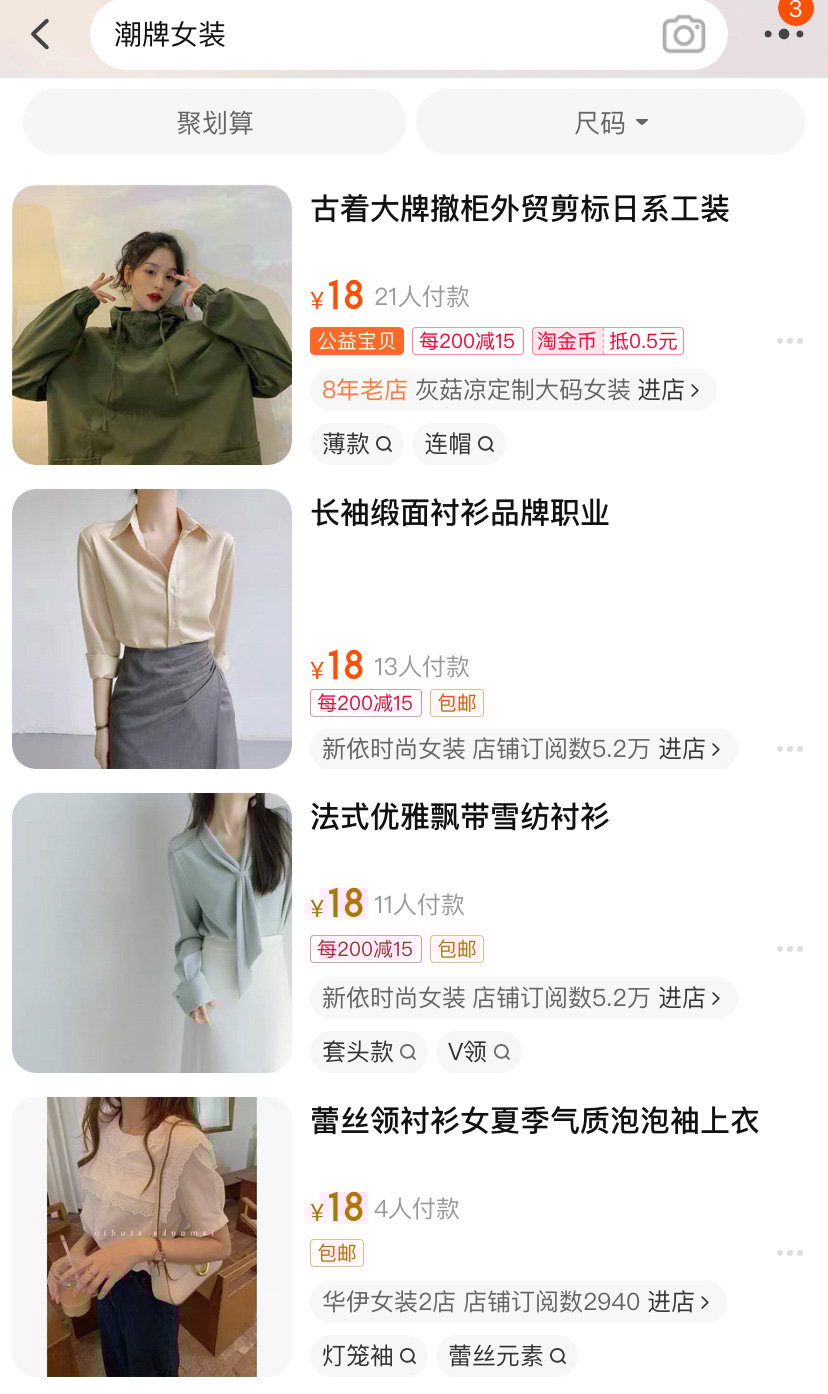Image resolution: width=828 pixels, height=1394 pixels.
Task: Tap the 灯笼袖 search tag
Action: (x=369, y=1356)
